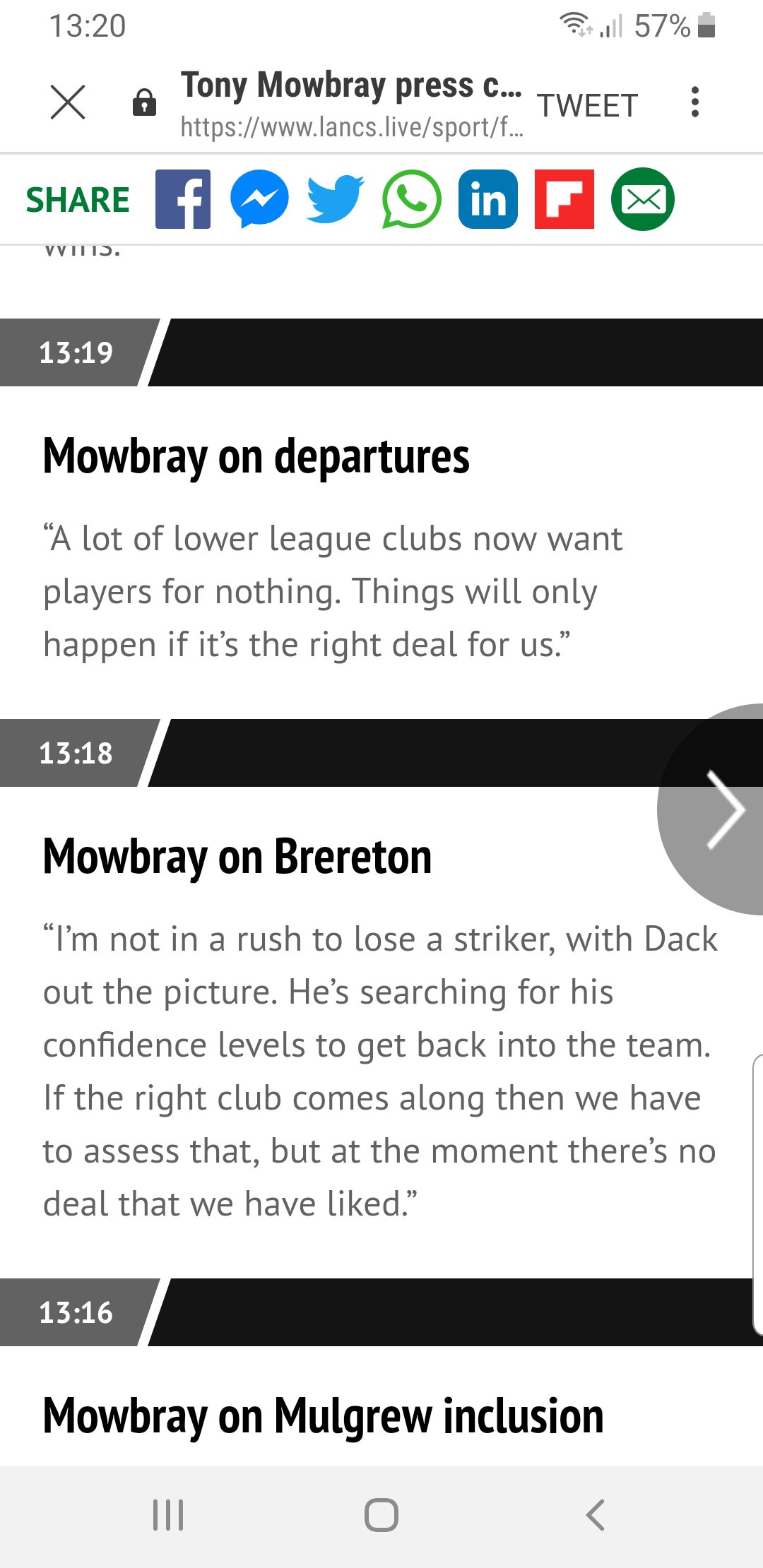Viewport: 763px width, 1568px height.
Task: Open the three-dot overflow menu
Action: point(695,102)
